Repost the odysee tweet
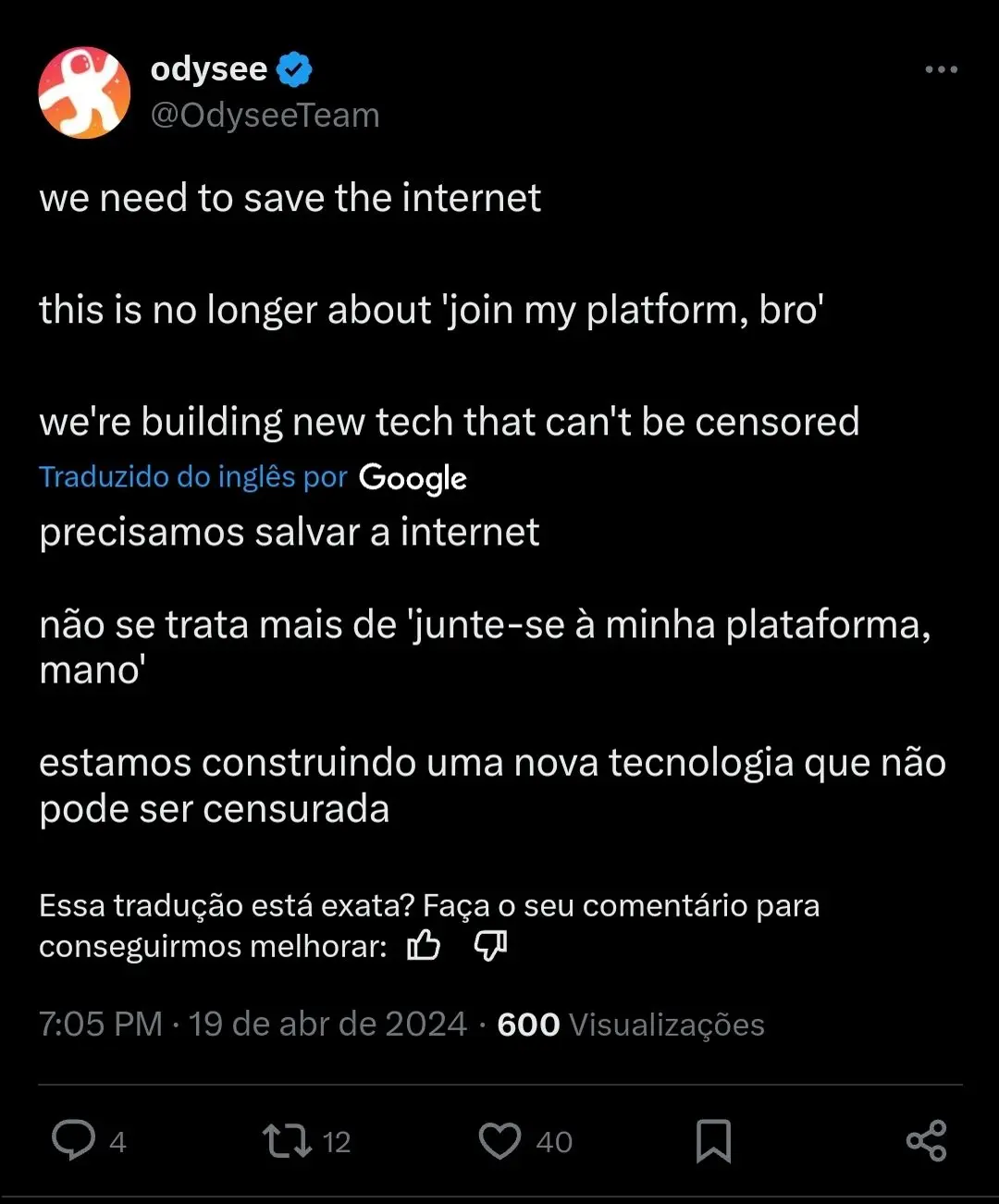Screen dimensions: 999x1204 pos(288,1140)
